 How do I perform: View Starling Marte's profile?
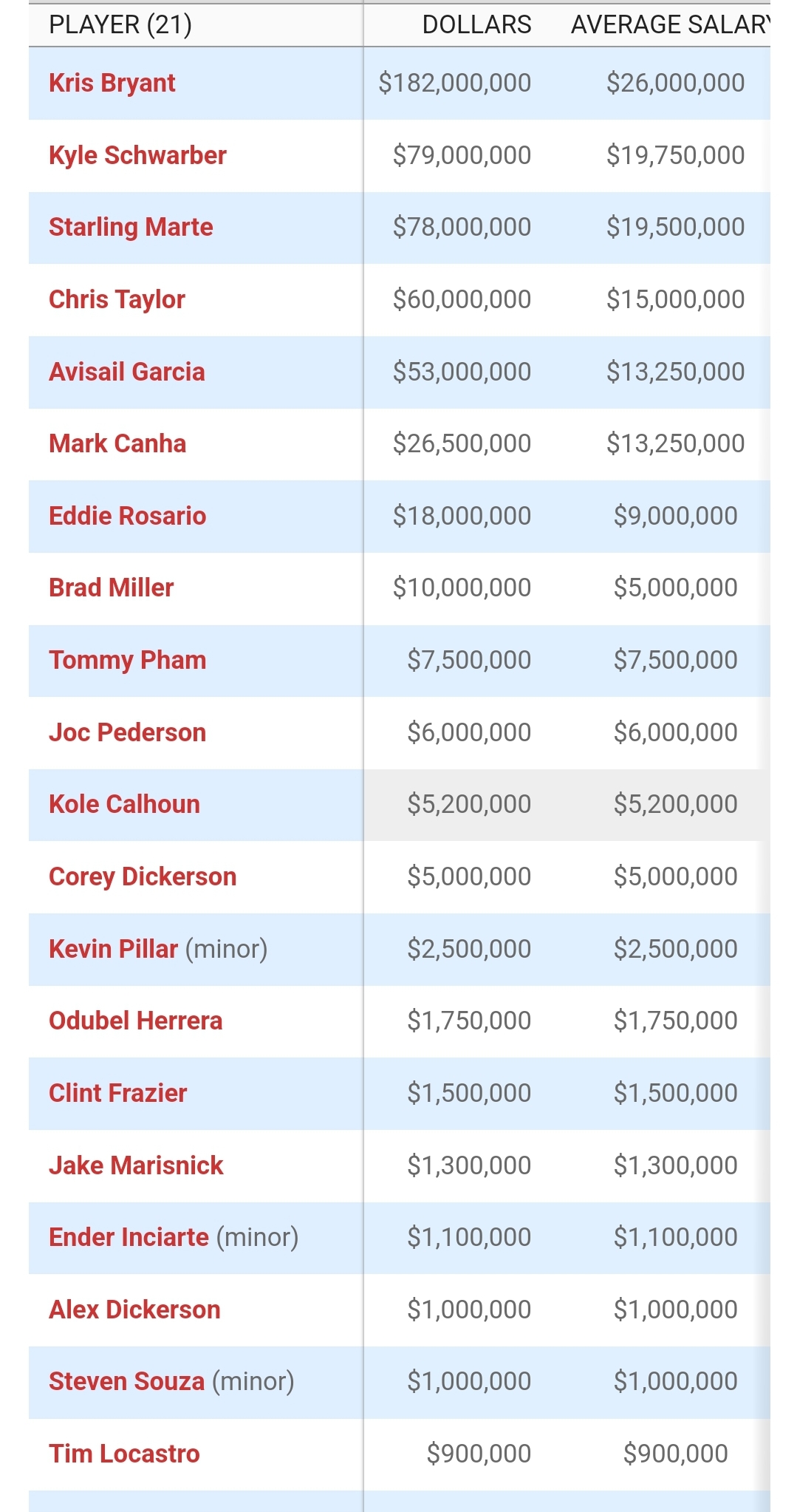point(131,227)
